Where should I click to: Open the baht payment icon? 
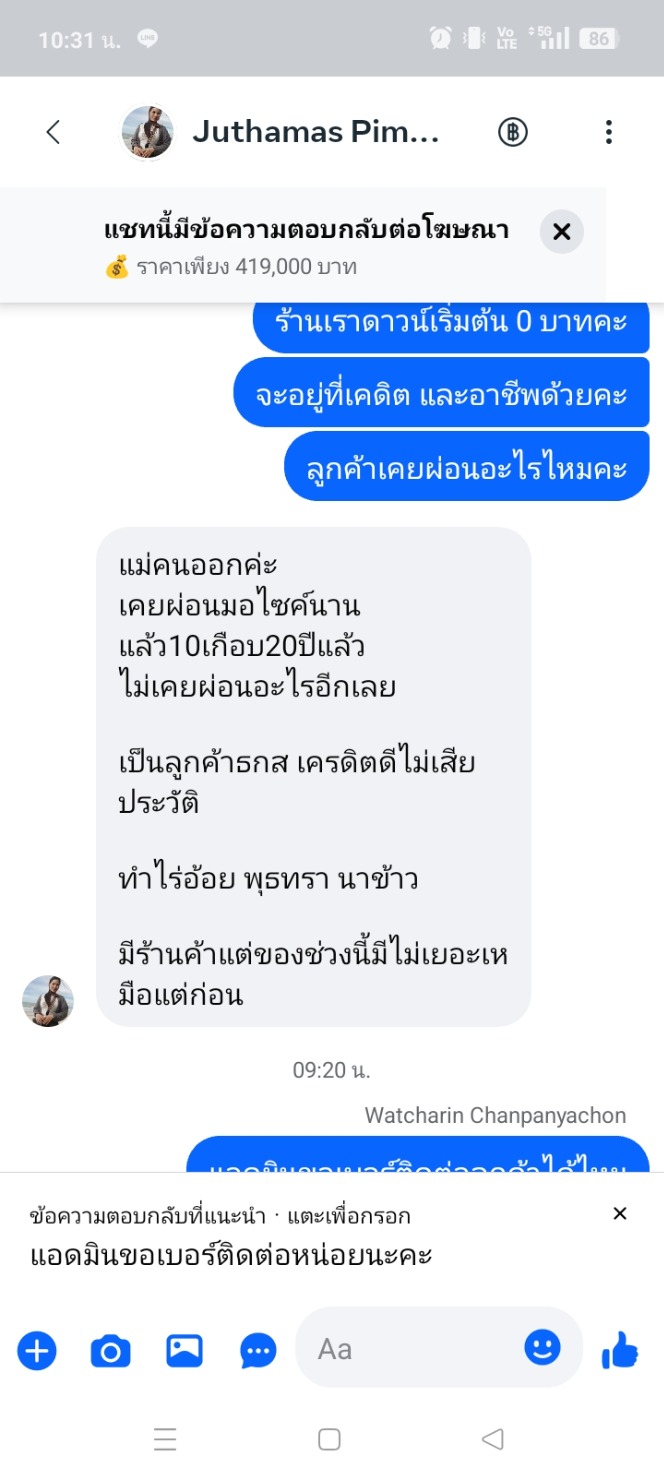coord(513,132)
